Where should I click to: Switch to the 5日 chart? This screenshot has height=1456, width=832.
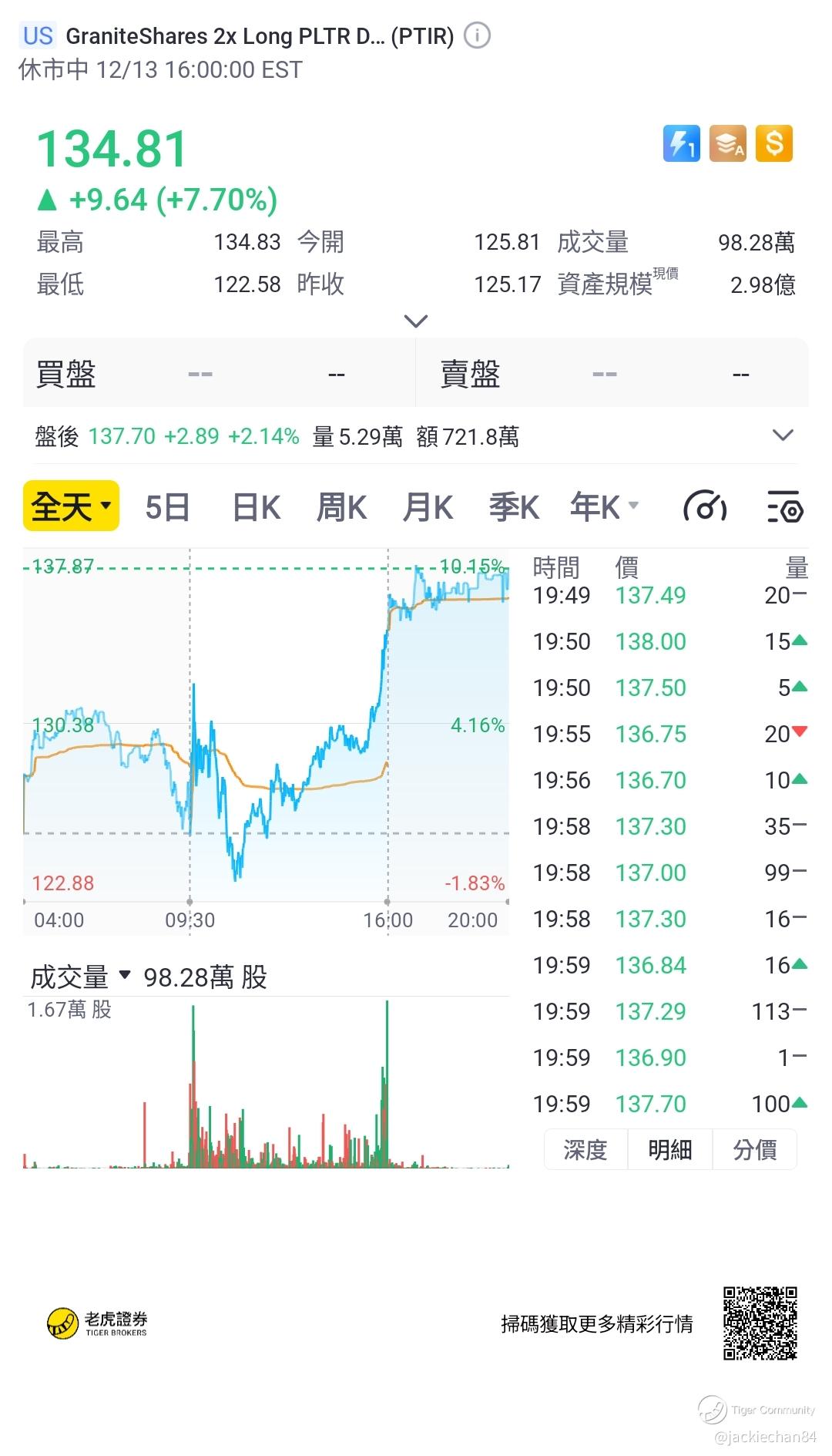click(x=167, y=507)
